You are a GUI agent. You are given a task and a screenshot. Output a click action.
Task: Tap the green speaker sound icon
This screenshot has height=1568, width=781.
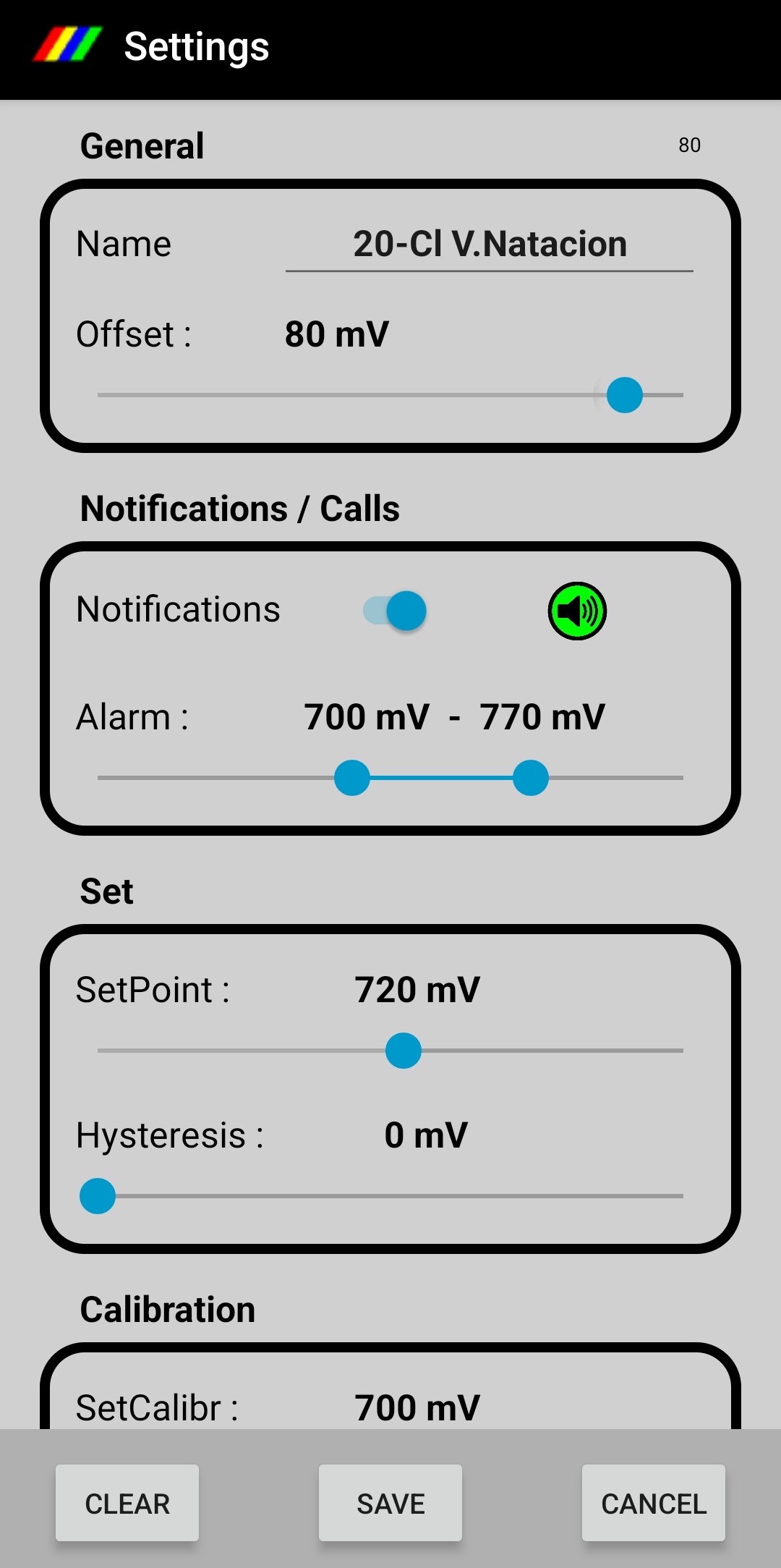point(577,611)
